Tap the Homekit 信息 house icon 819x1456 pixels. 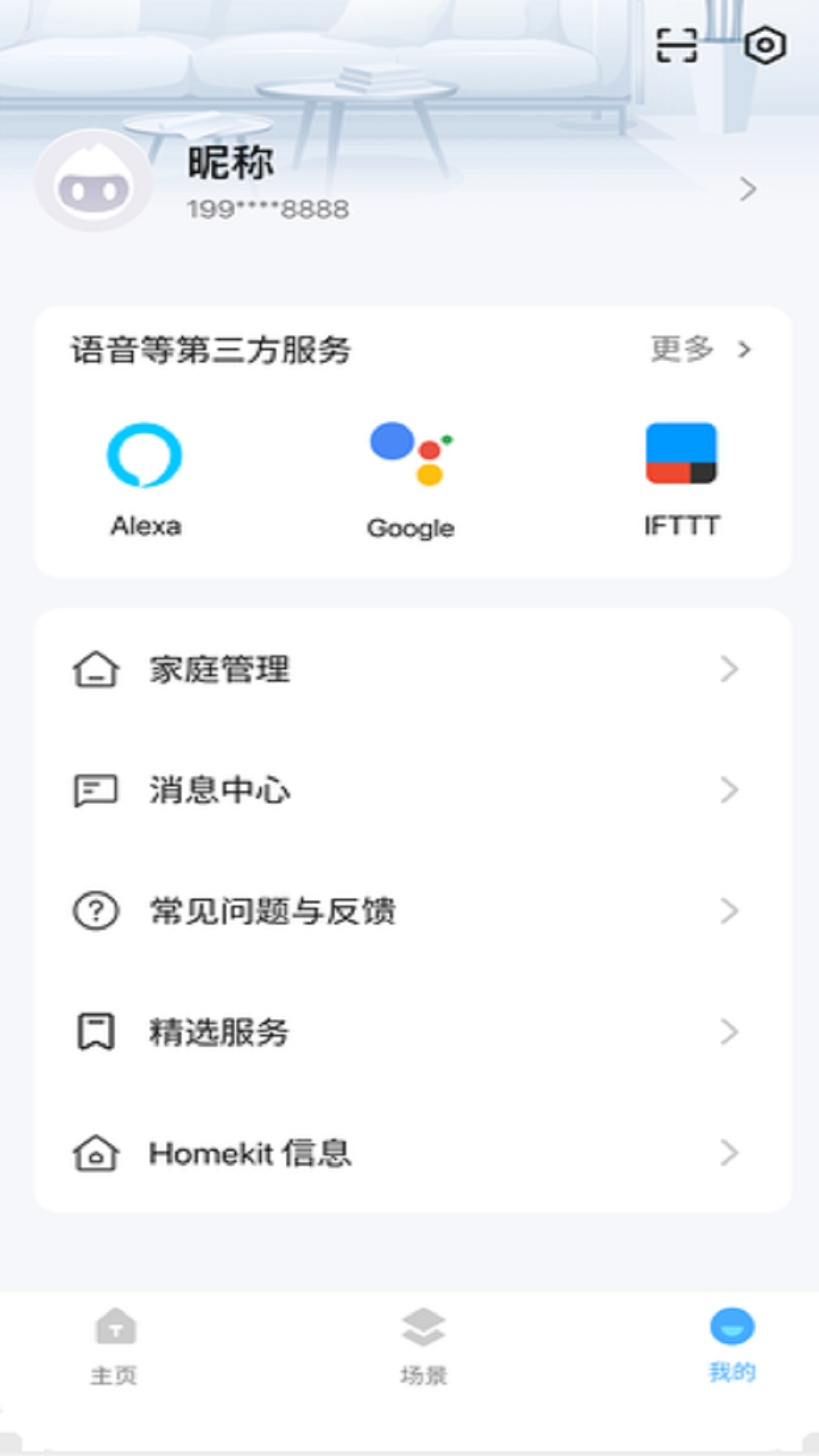tap(94, 1154)
